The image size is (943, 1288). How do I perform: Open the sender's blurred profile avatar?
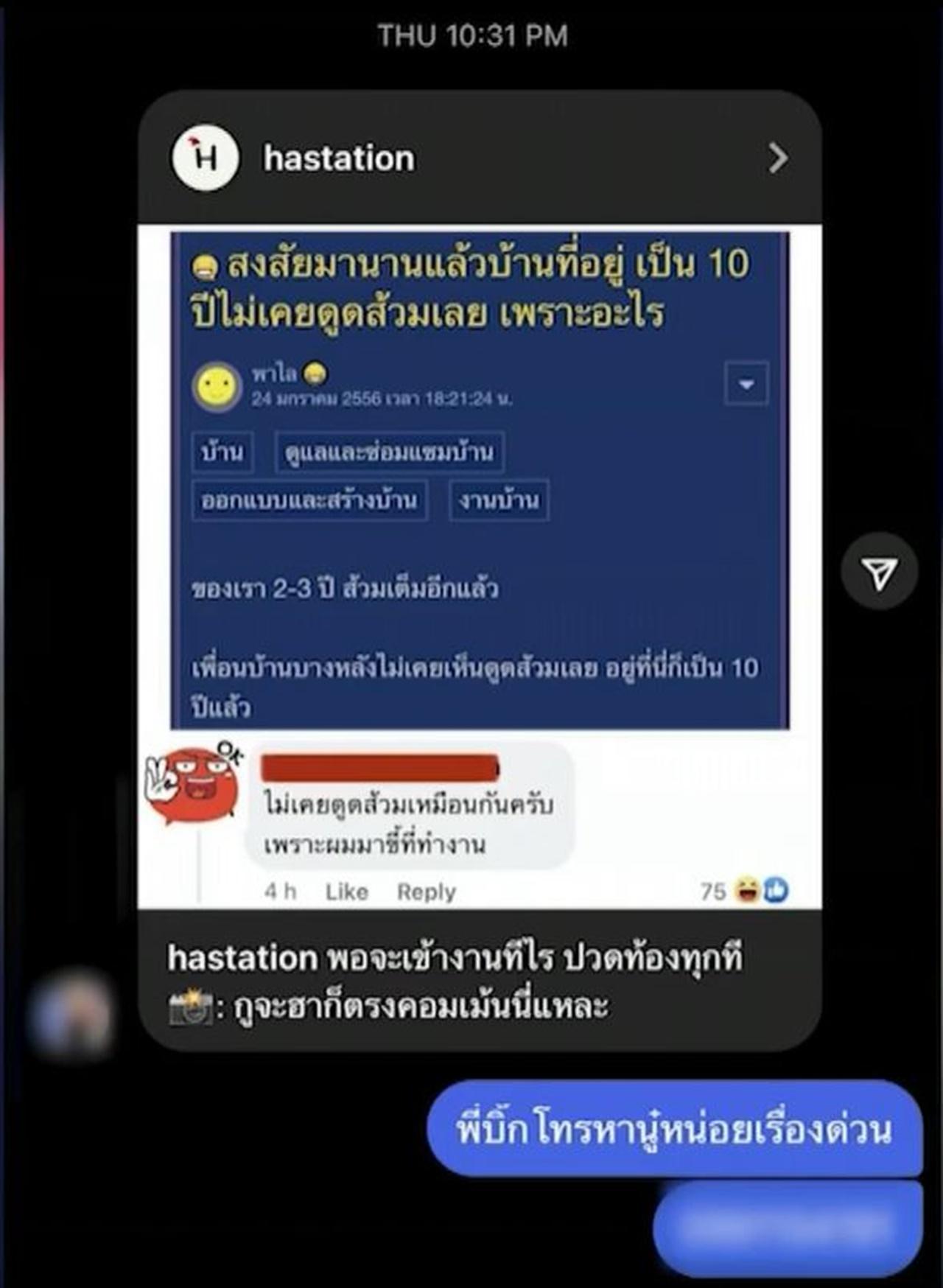click(72, 1013)
